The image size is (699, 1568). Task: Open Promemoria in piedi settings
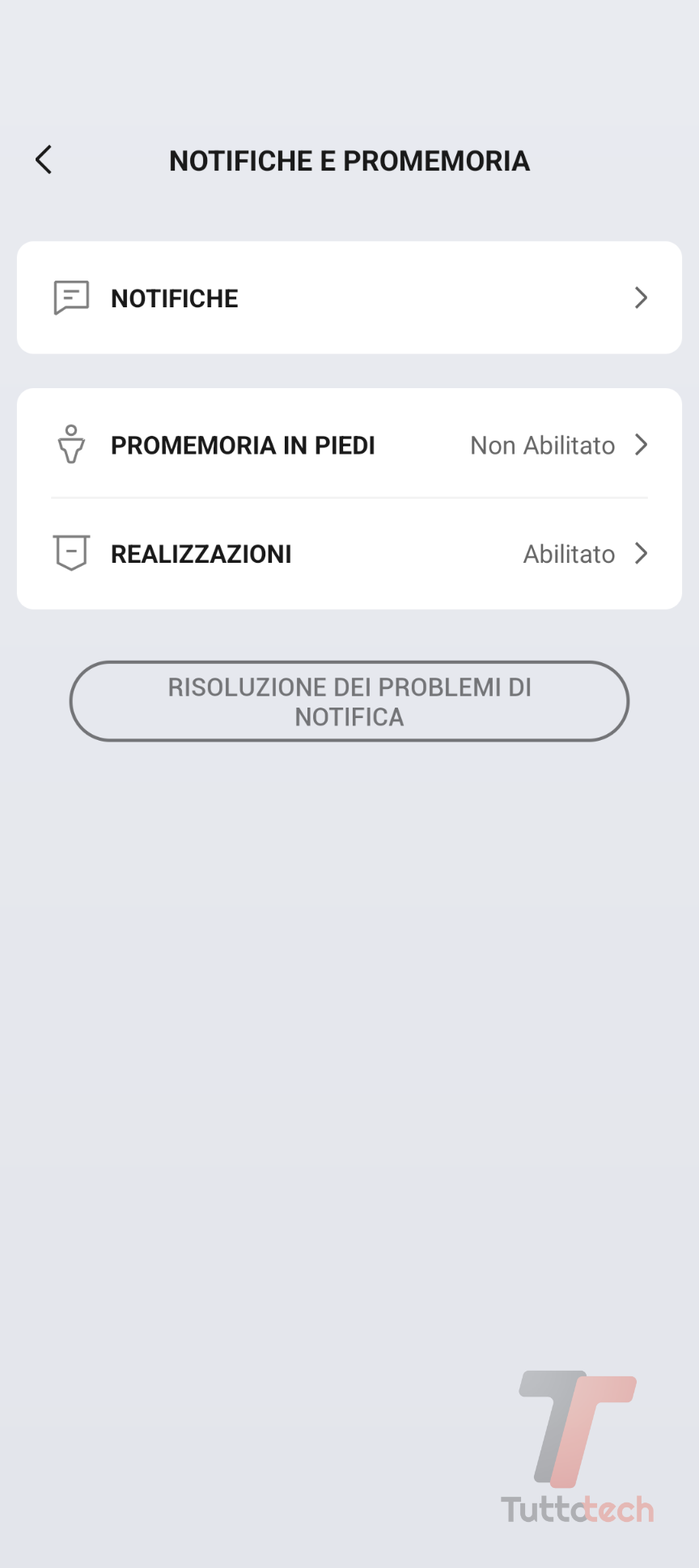349,445
